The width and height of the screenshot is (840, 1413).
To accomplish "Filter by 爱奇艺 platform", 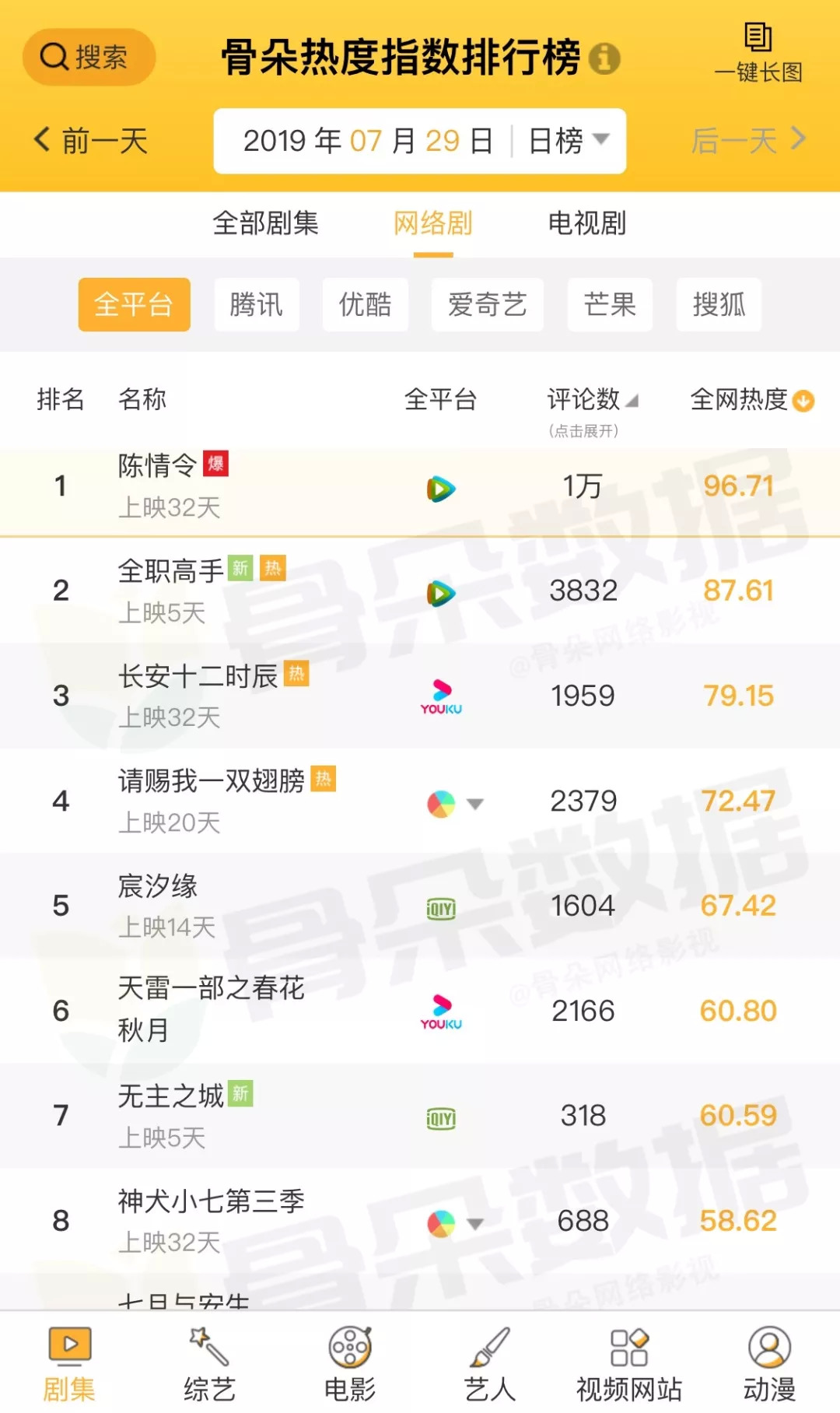I will (487, 304).
